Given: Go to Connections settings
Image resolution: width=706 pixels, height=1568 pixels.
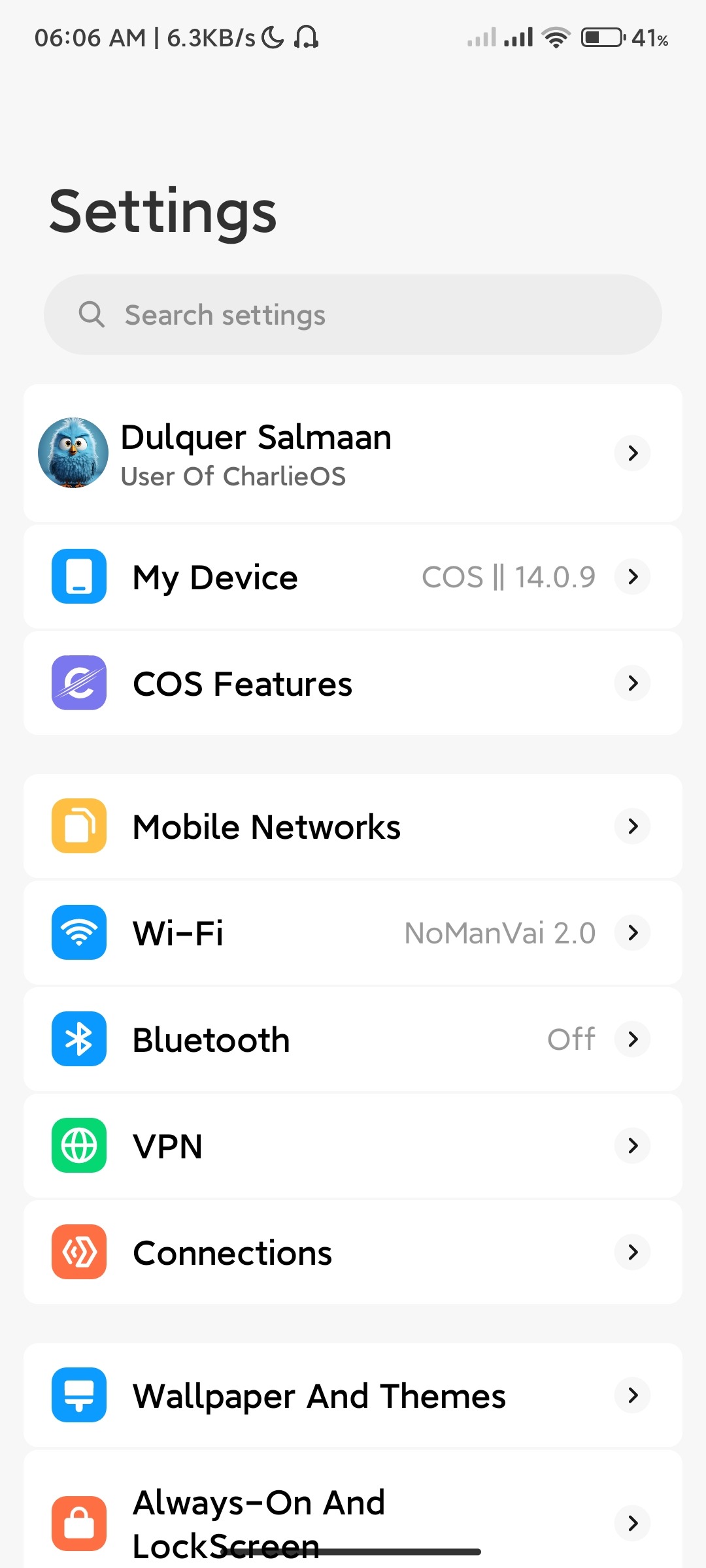Looking at the screenshot, I should coord(353,1252).
